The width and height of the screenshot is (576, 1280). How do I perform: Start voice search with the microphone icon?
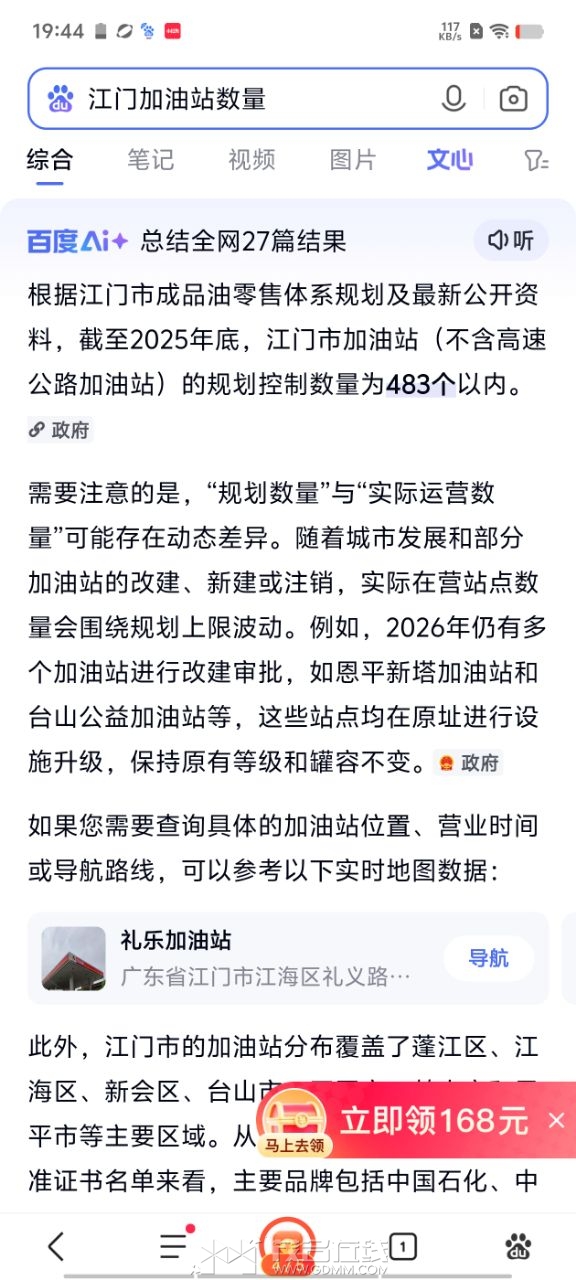(x=454, y=99)
